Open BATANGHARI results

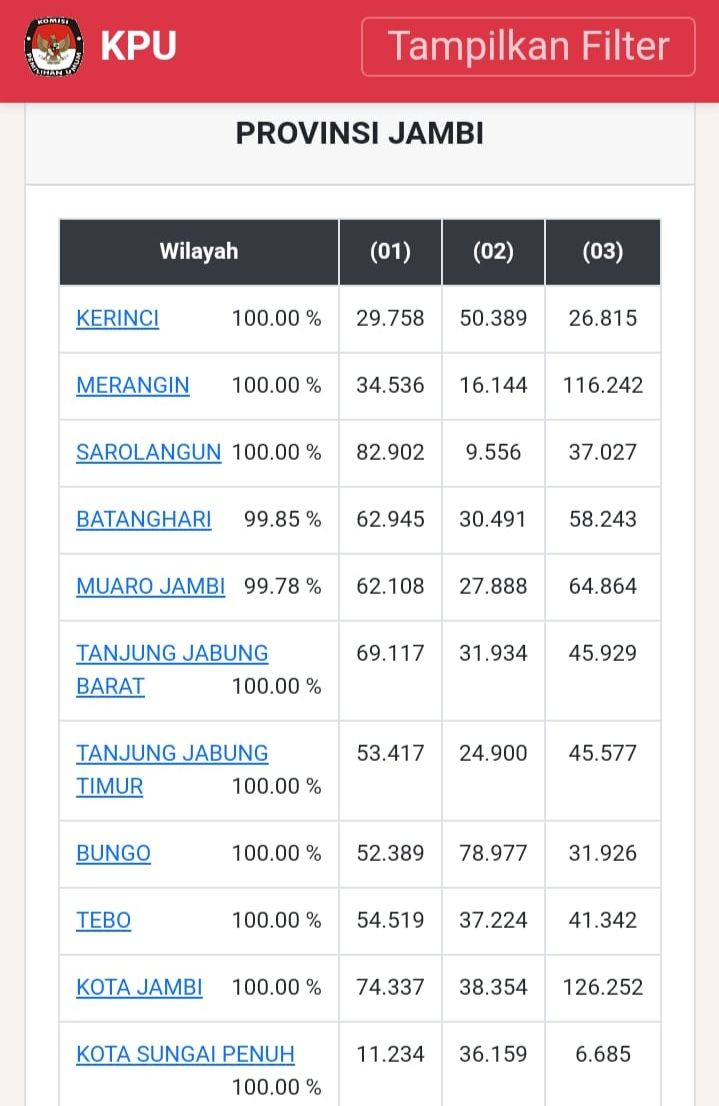(143, 520)
